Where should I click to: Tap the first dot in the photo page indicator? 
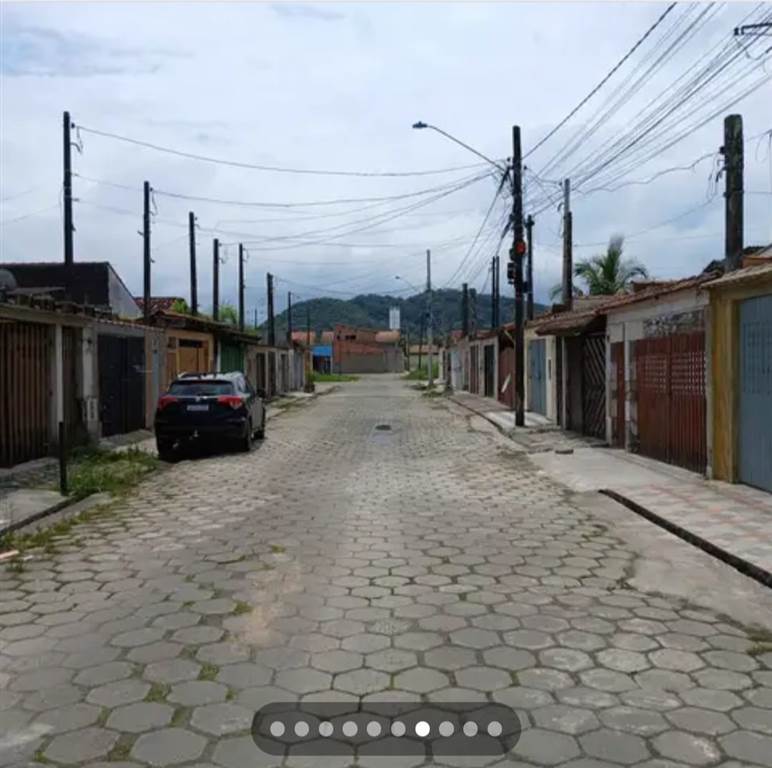[x=277, y=729]
